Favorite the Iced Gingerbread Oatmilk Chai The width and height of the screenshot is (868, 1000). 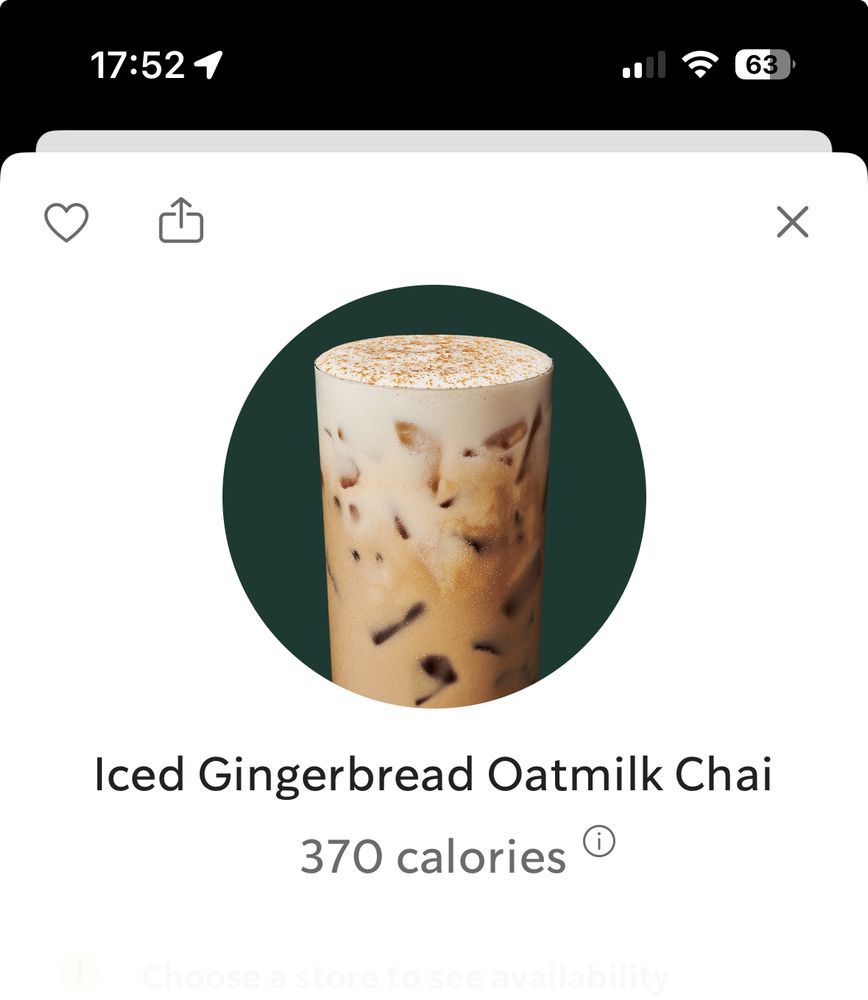pyautogui.click(x=67, y=222)
